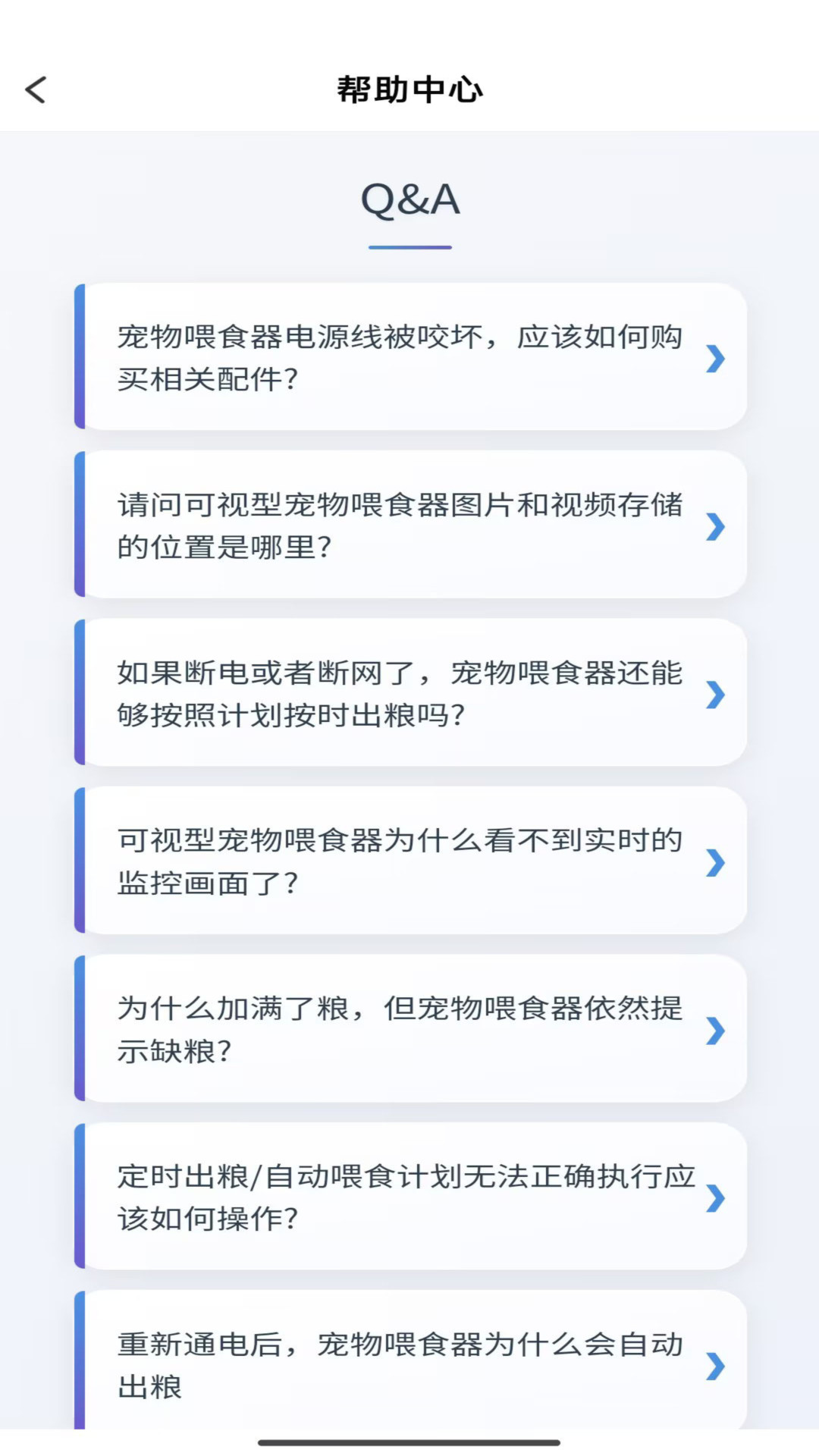819x1456 pixels.
Task: Click the 帮助中心 title text
Action: (x=409, y=89)
